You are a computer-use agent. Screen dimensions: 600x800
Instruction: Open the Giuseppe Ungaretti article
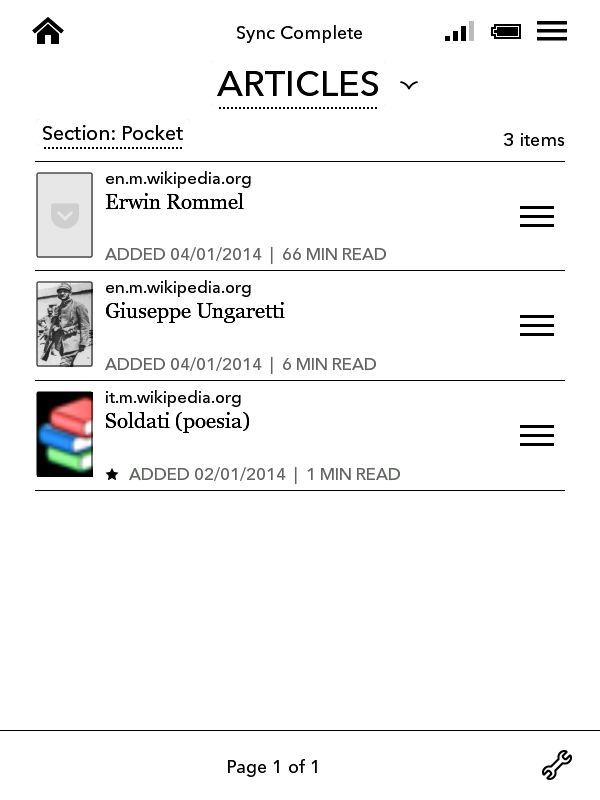pos(194,311)
